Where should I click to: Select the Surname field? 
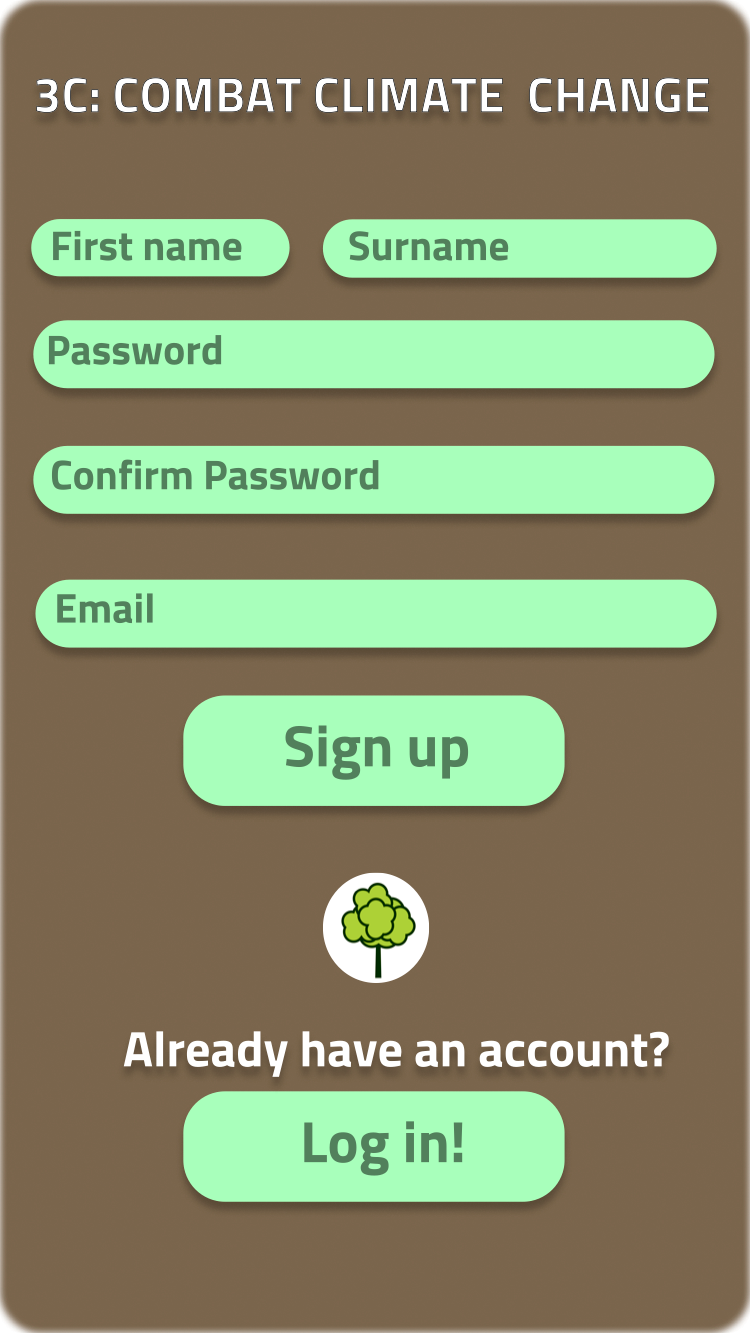tap(520, 248)
